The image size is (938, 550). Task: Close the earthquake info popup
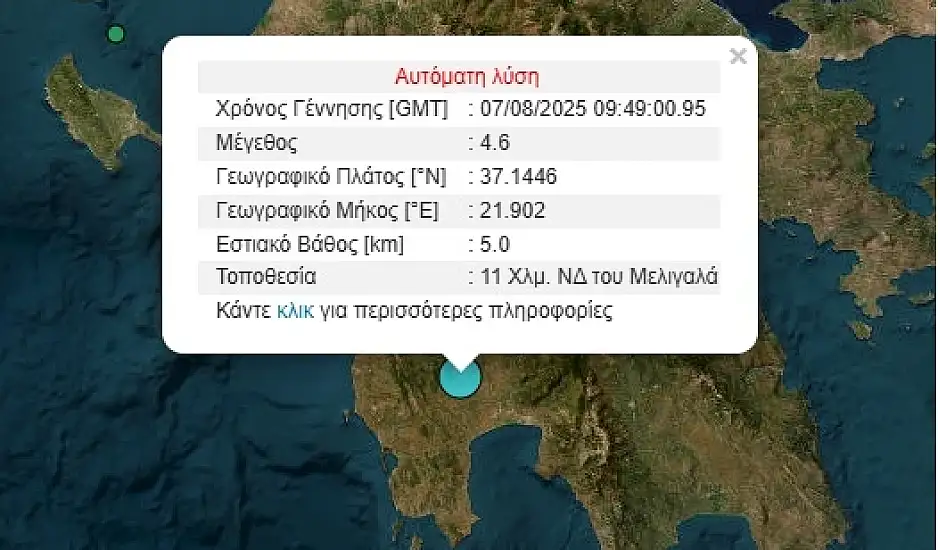pyautogui.click(x=738, y=57)
